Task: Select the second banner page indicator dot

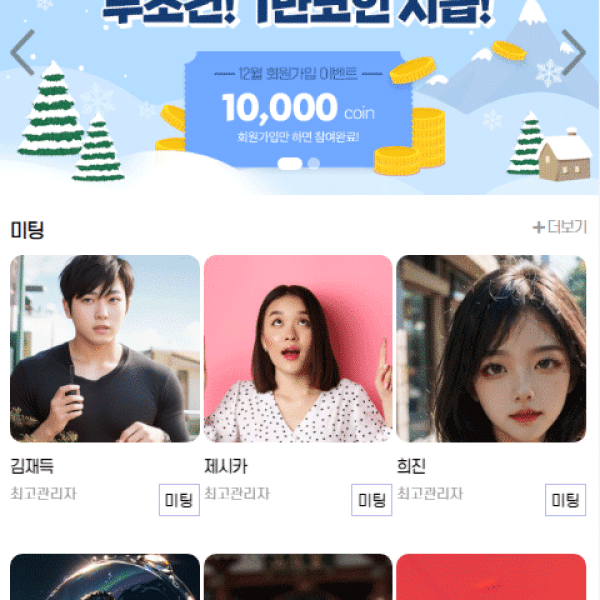Action: click(314, 163)
